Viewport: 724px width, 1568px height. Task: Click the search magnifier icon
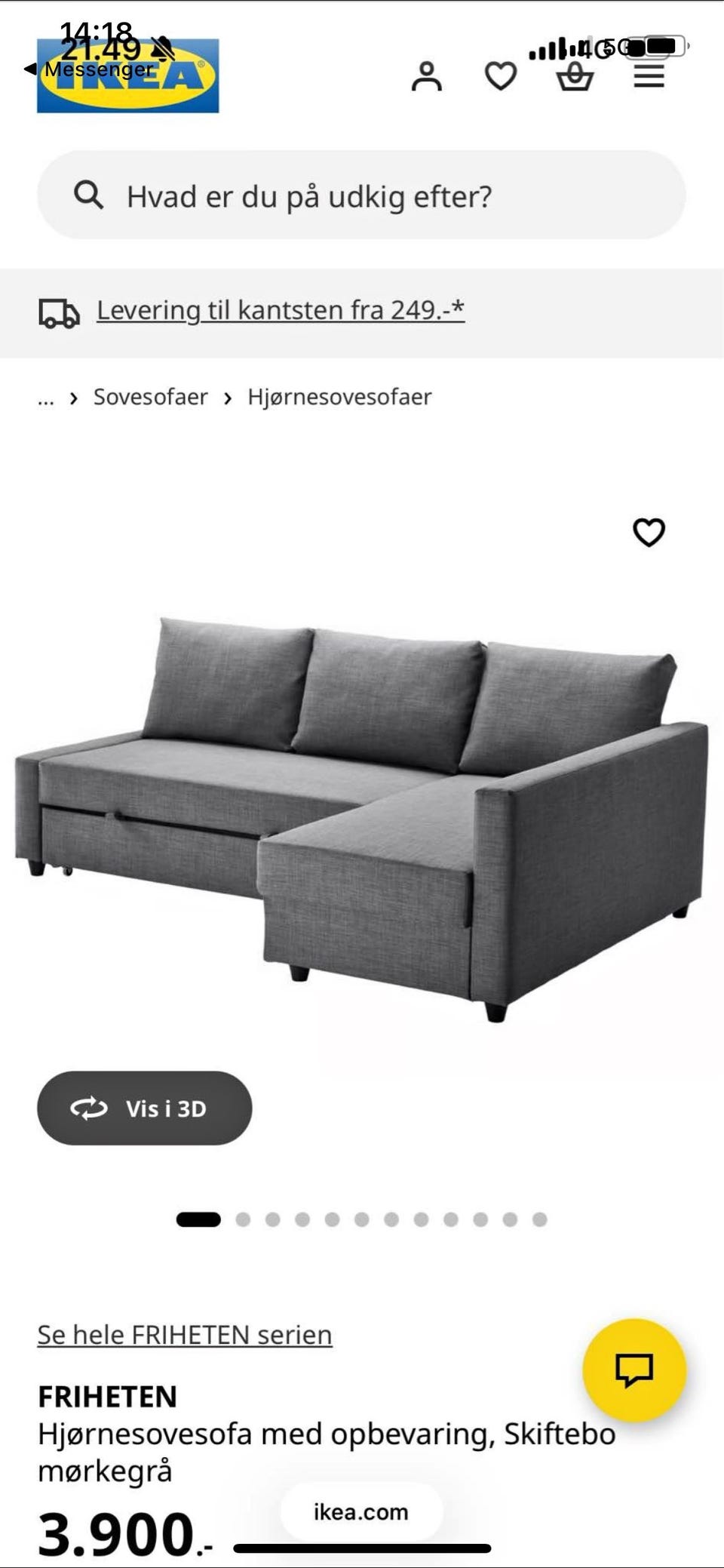click(x=90, y=196)
